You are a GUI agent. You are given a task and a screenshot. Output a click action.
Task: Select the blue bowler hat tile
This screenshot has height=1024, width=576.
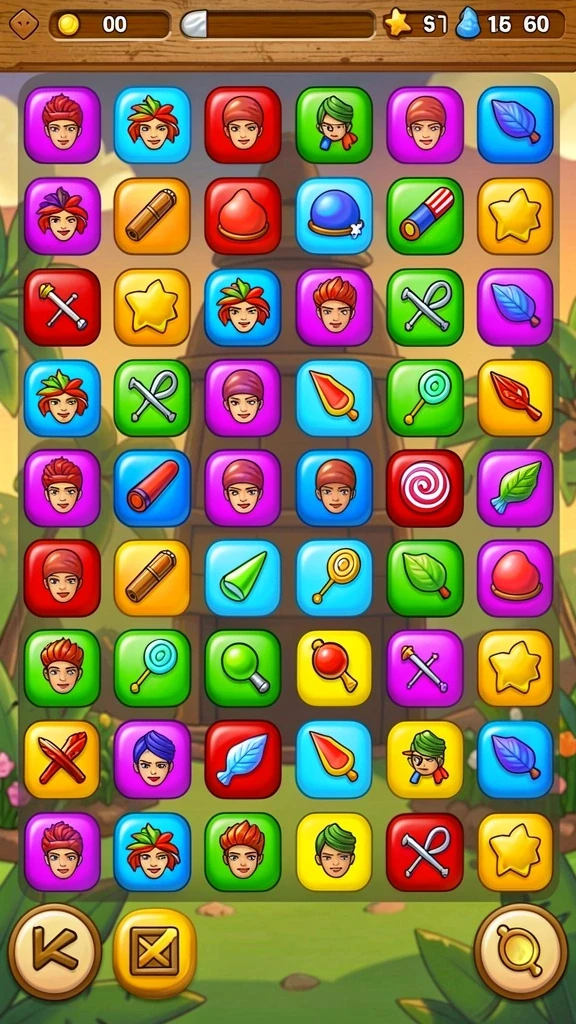point(334,216)
